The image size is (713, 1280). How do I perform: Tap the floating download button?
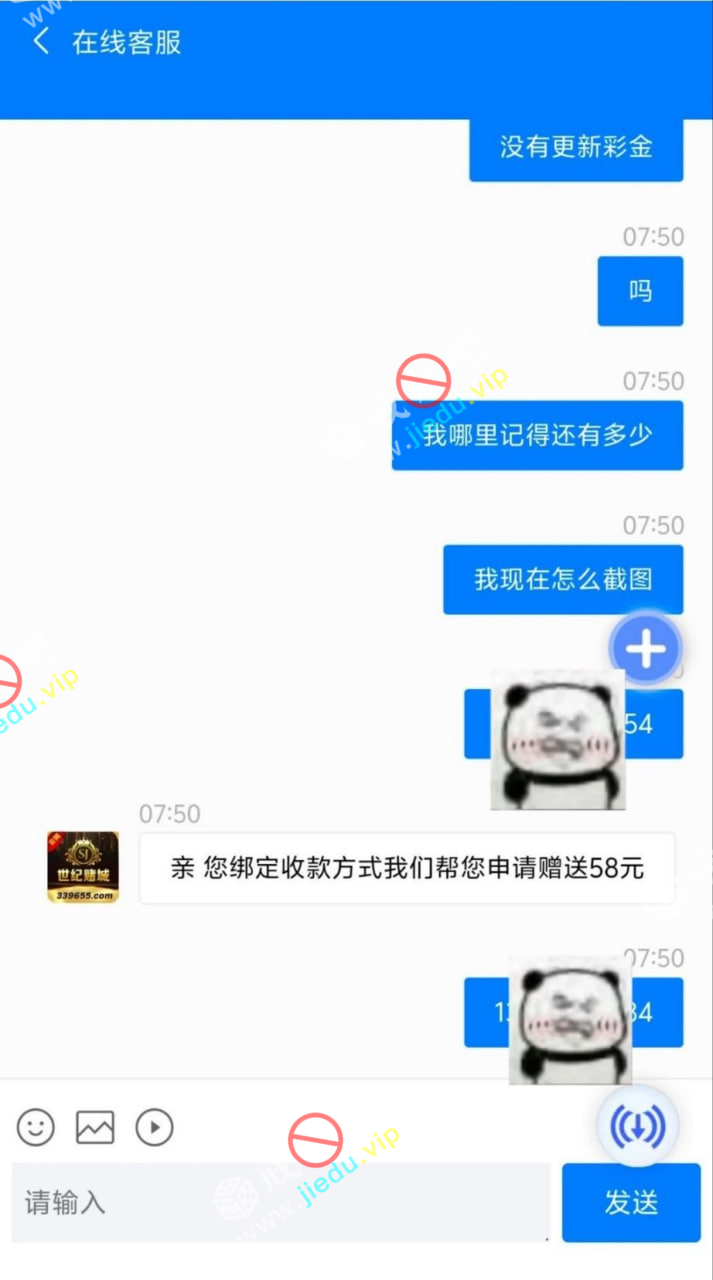[x=638, y=1127]
